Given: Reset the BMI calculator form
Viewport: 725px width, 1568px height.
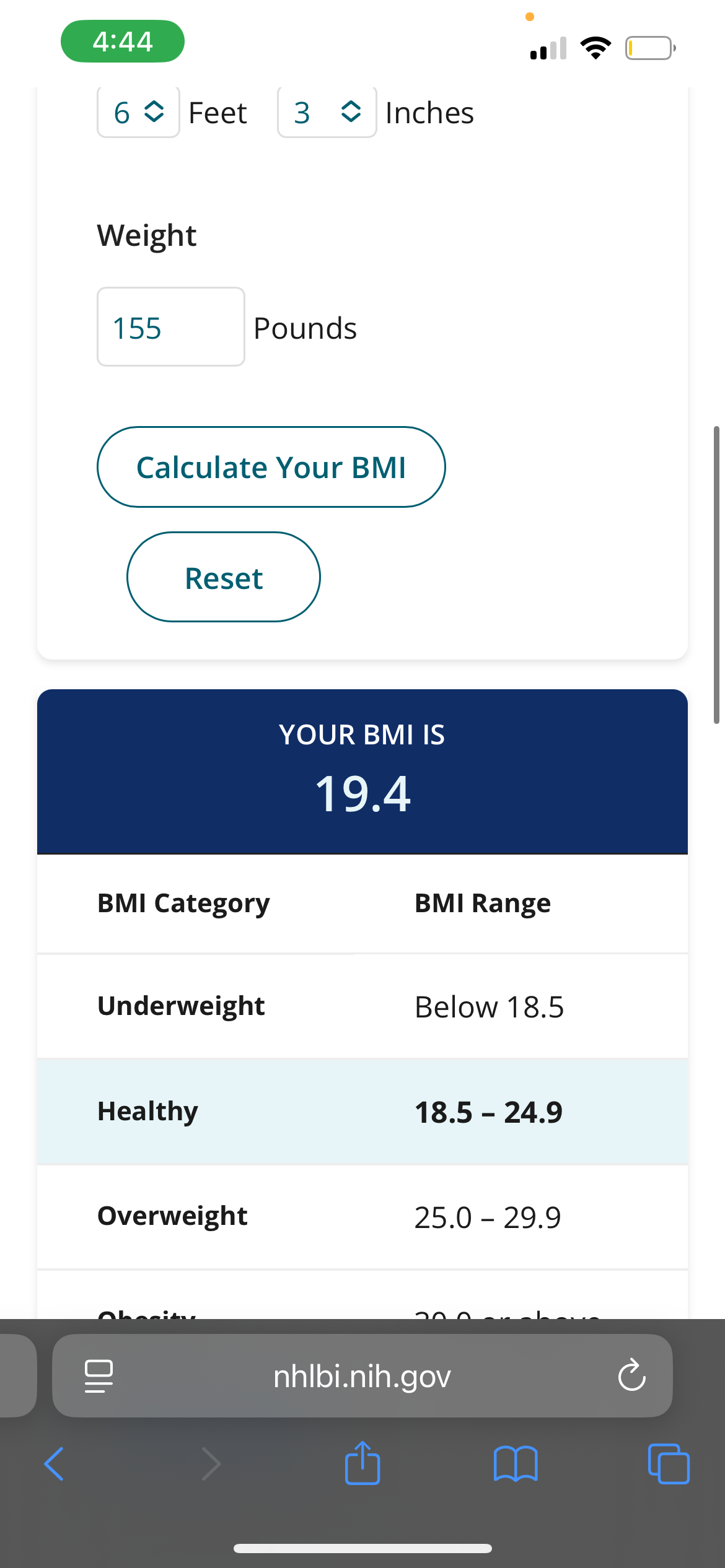Looking at the screenshot, I should pyautogui.click(x=224, y=577).
